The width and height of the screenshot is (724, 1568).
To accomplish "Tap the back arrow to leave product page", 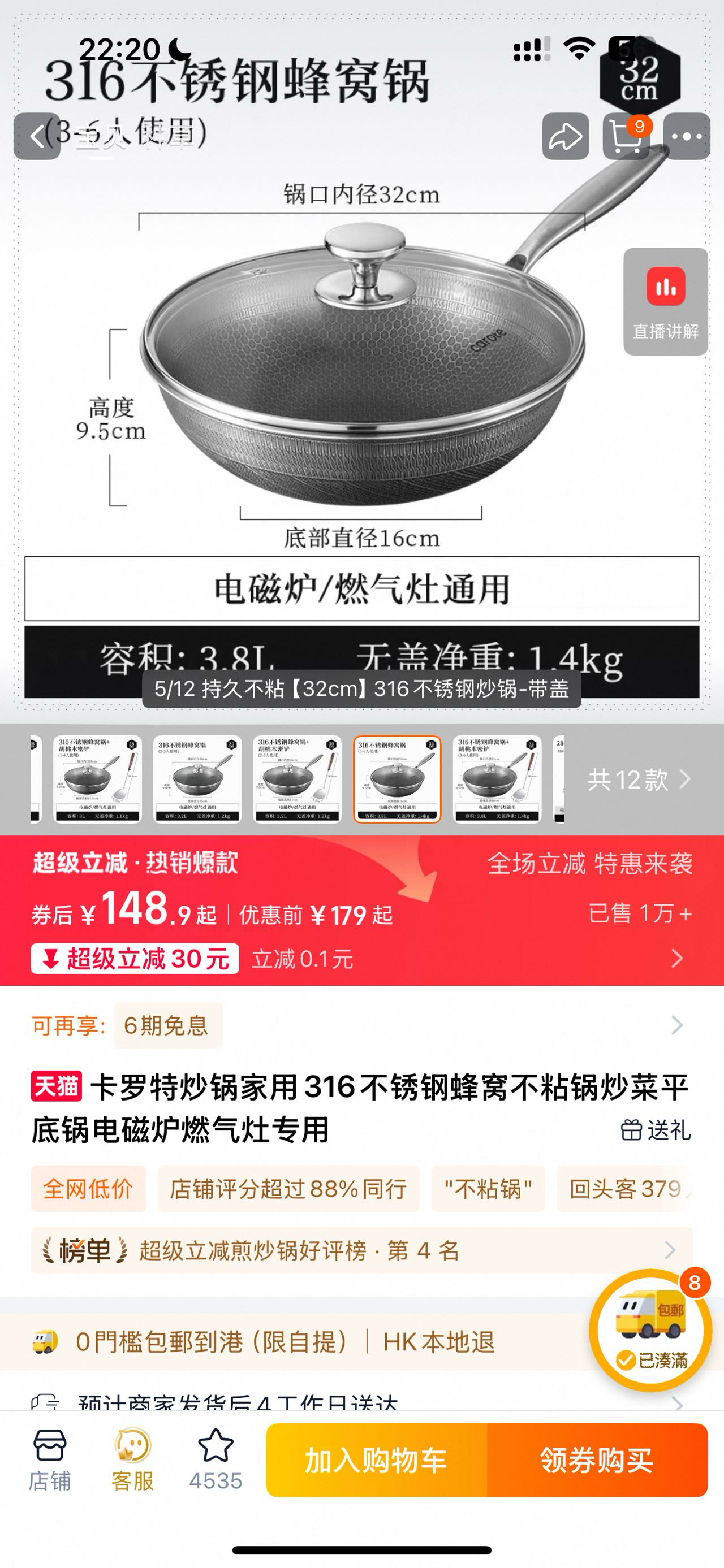I will pos(38,137).
